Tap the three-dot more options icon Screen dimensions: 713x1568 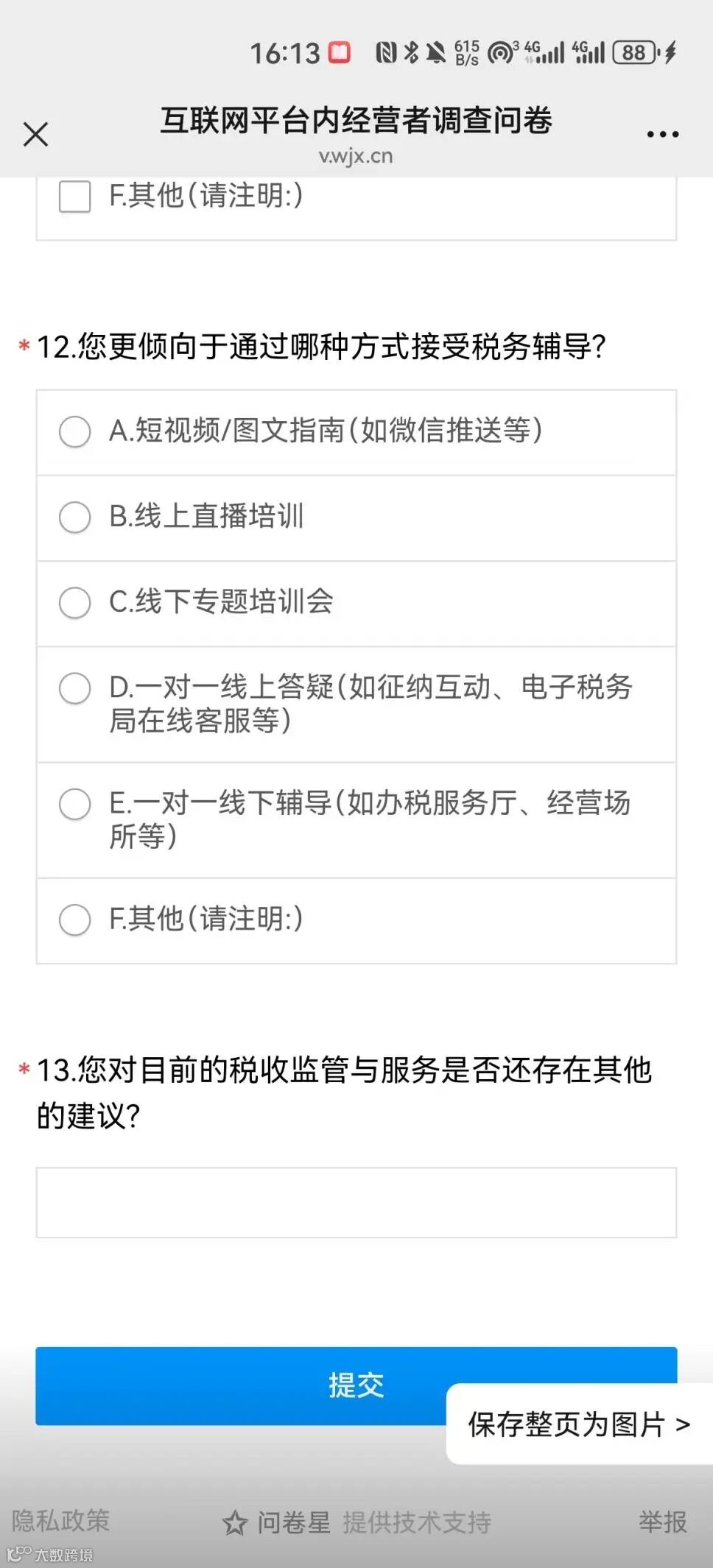[661, 133]
